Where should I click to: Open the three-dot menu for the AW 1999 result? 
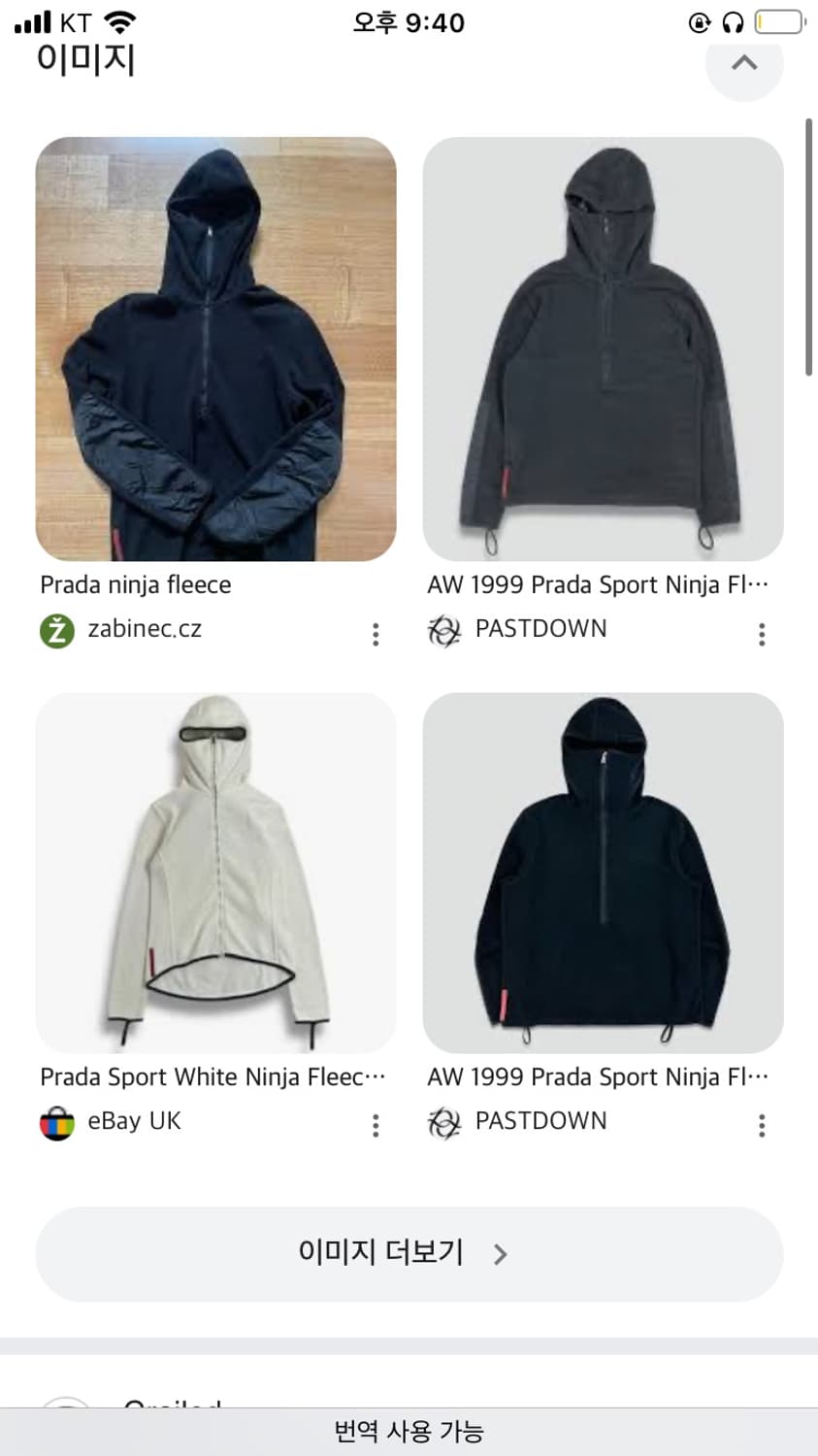click(x=762, y=634)
